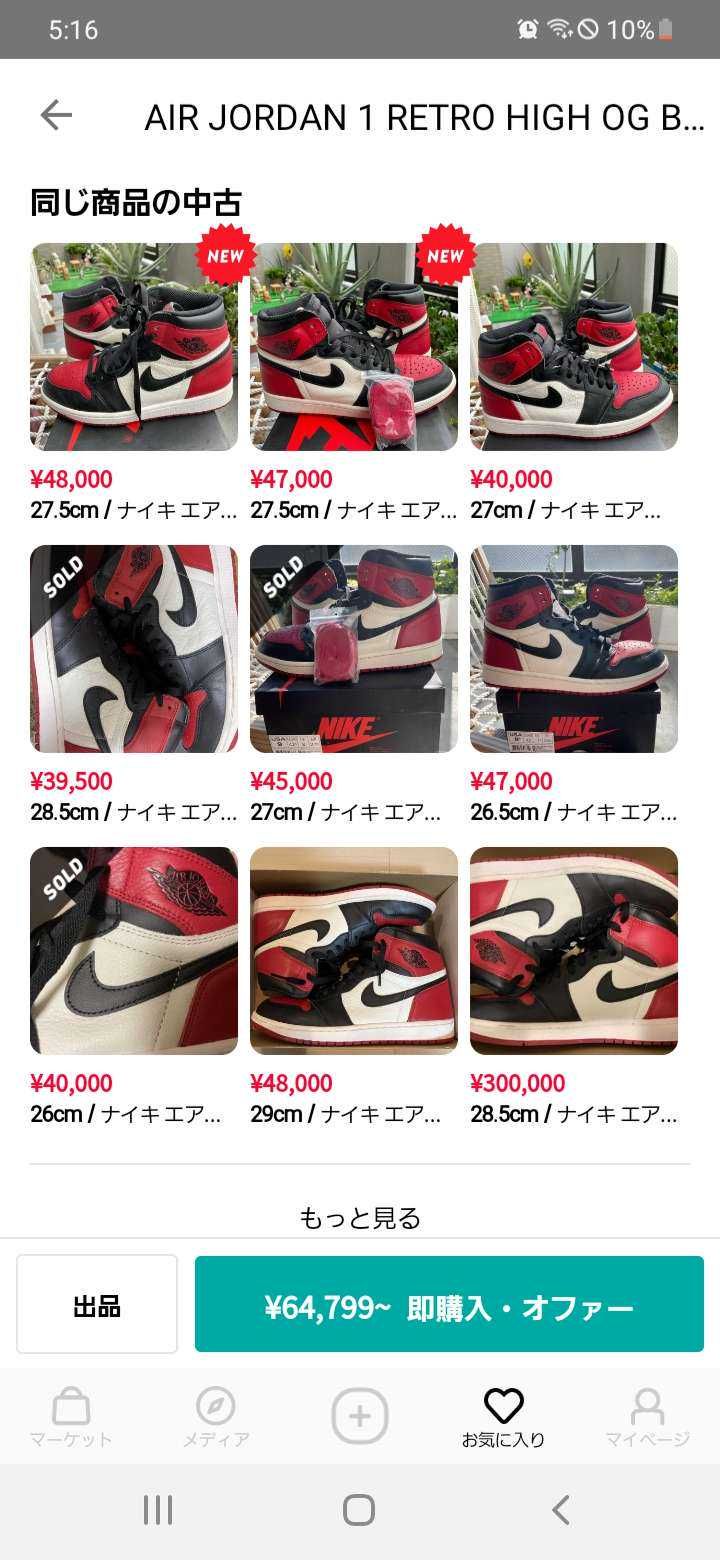Open the sold ¥45,000 27cm listing
Viewport: 720px width, 1560px height.
(x=354, y=649)
